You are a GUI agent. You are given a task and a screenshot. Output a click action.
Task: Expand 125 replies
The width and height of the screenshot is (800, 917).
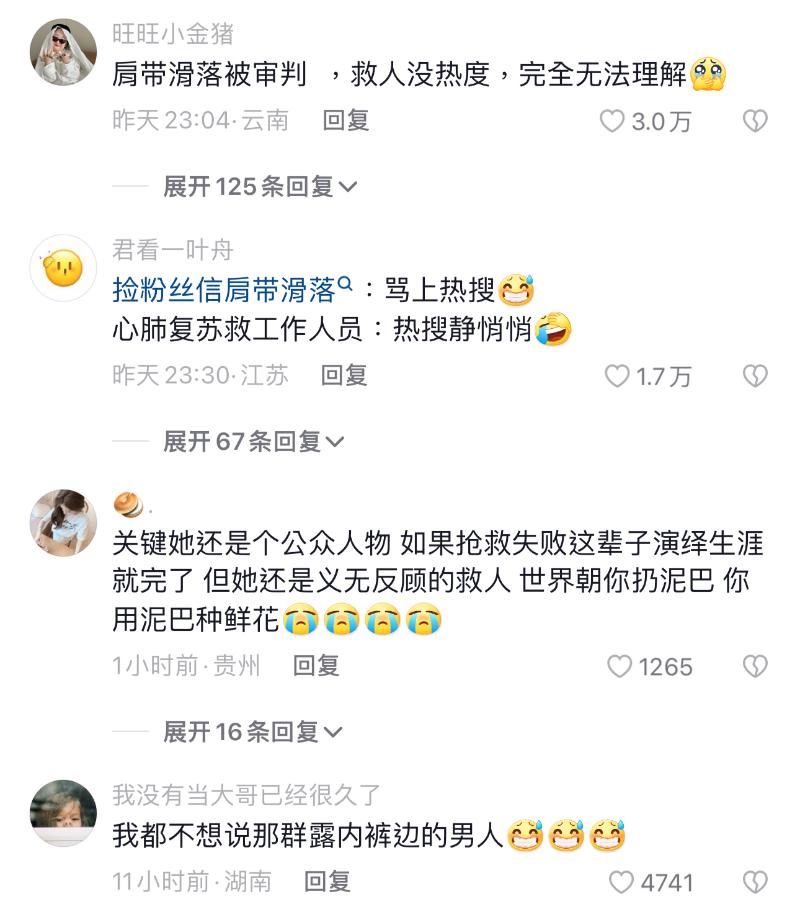pyautogui.click(x=260, y=186)
